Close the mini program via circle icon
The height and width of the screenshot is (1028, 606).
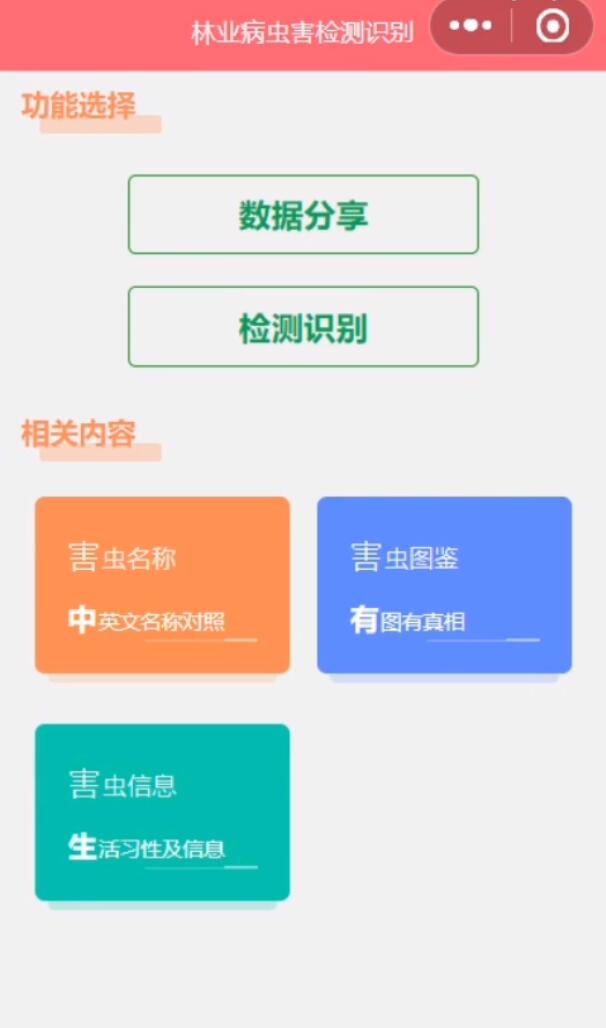click(552, 27)
